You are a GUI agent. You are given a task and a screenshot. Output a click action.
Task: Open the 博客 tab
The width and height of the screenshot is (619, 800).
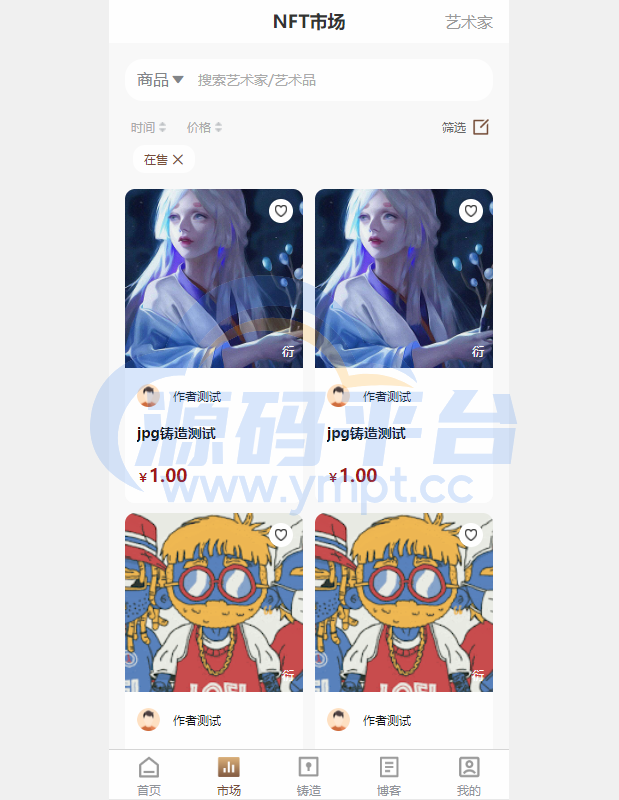pyautogui.click(x=389, y=776)
